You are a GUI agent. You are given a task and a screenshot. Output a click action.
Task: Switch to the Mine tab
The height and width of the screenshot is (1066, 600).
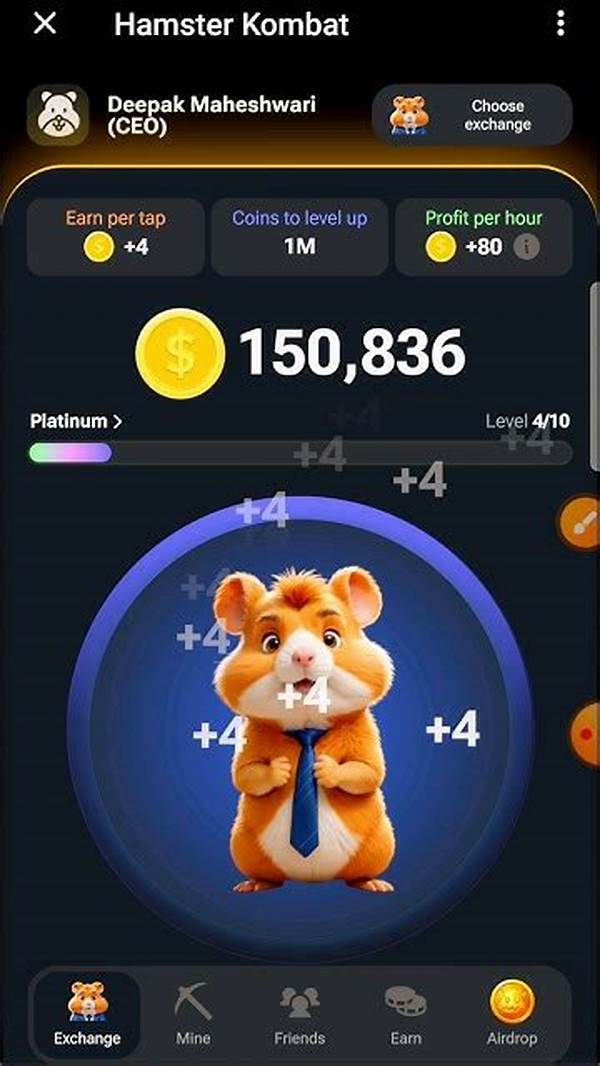(193, 1014)
